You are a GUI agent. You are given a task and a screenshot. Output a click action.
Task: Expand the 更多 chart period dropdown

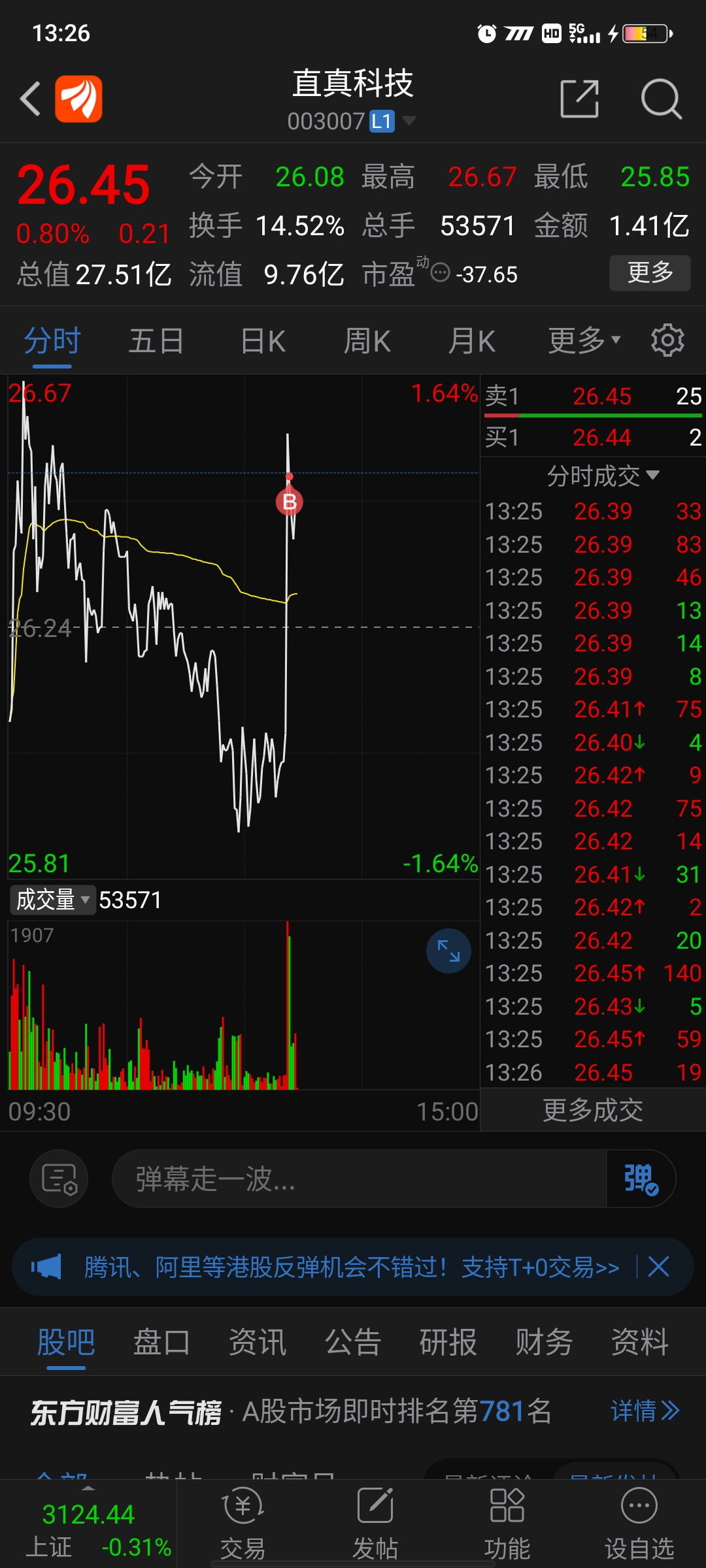(x=584, y=341)
